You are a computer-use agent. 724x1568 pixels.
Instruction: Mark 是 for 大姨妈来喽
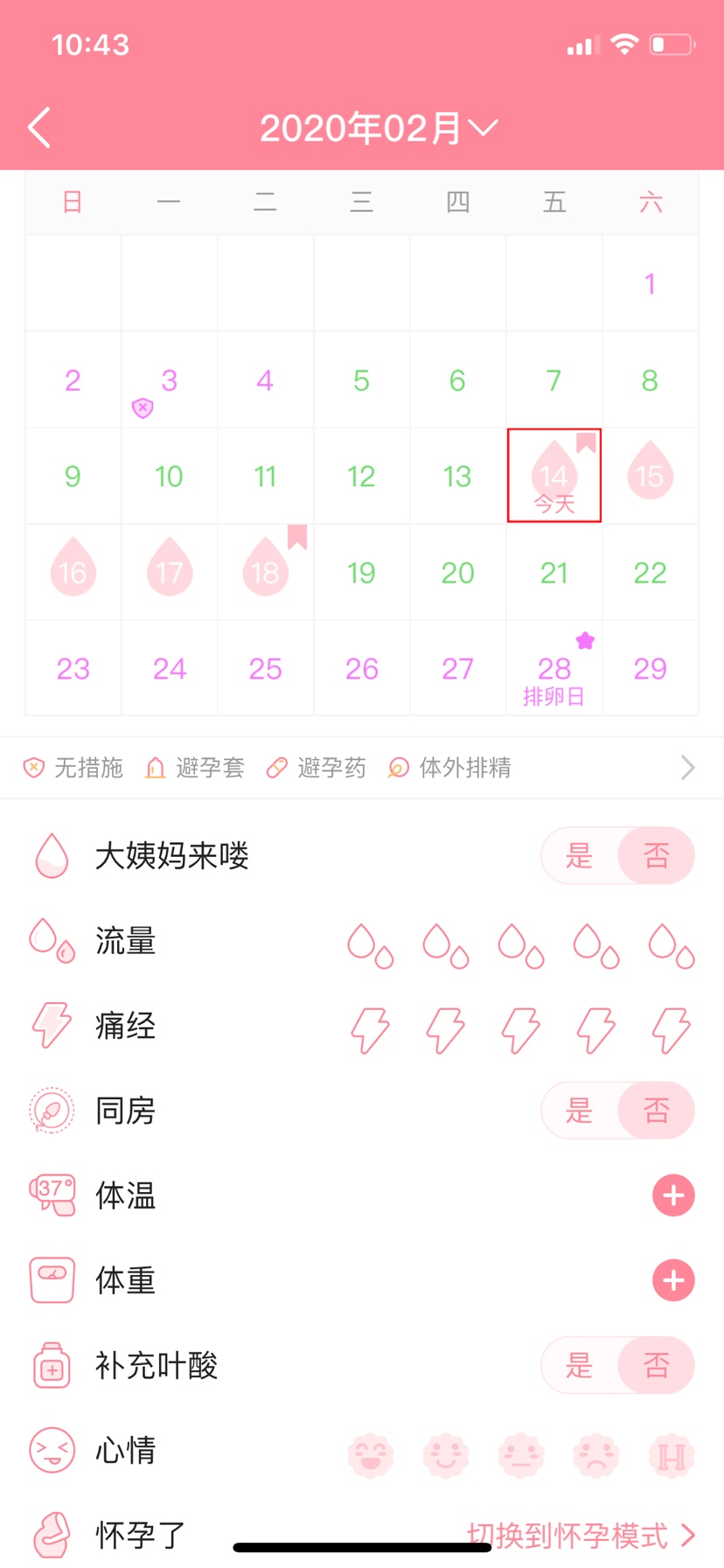tap(580, 855)
